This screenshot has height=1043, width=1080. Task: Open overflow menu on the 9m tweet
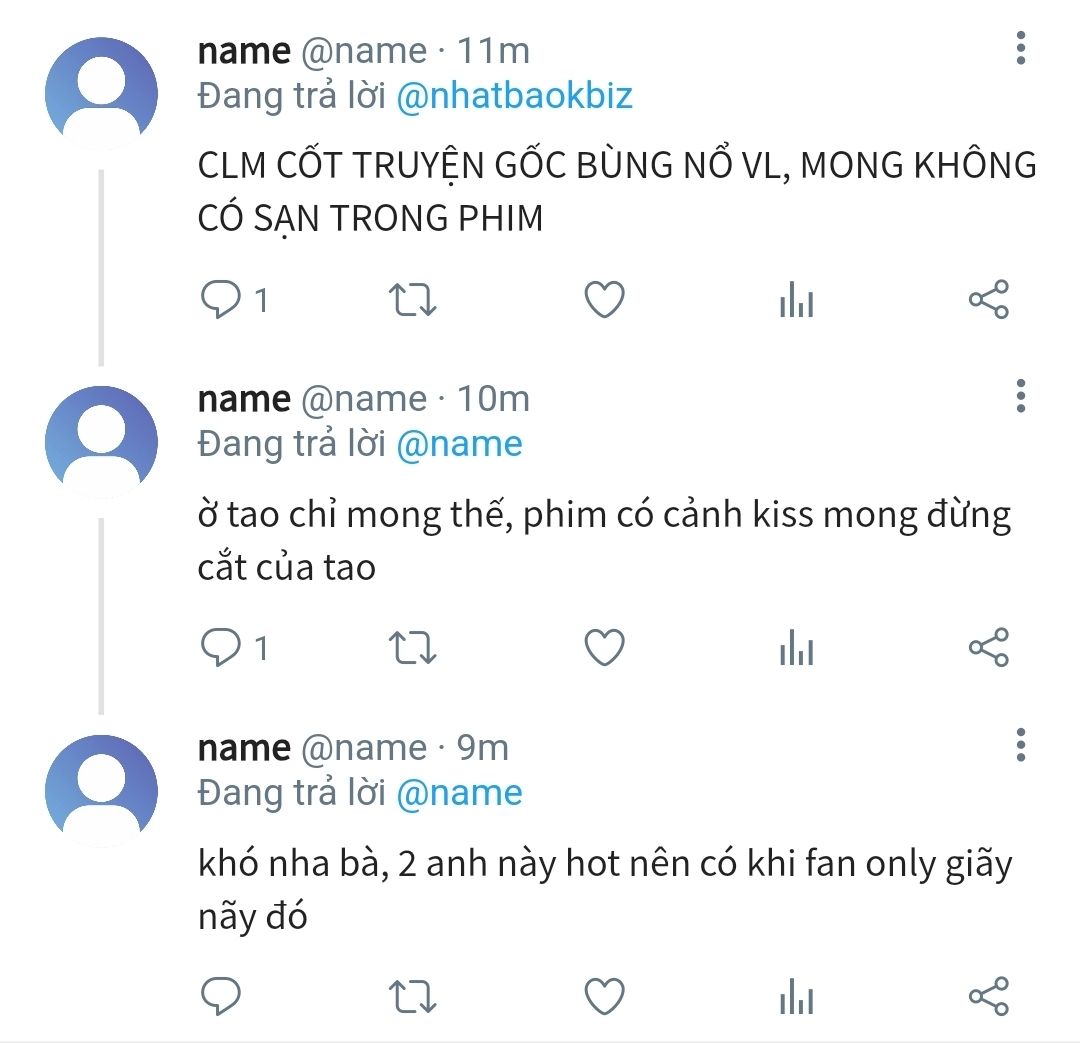tap(1021, 745)
